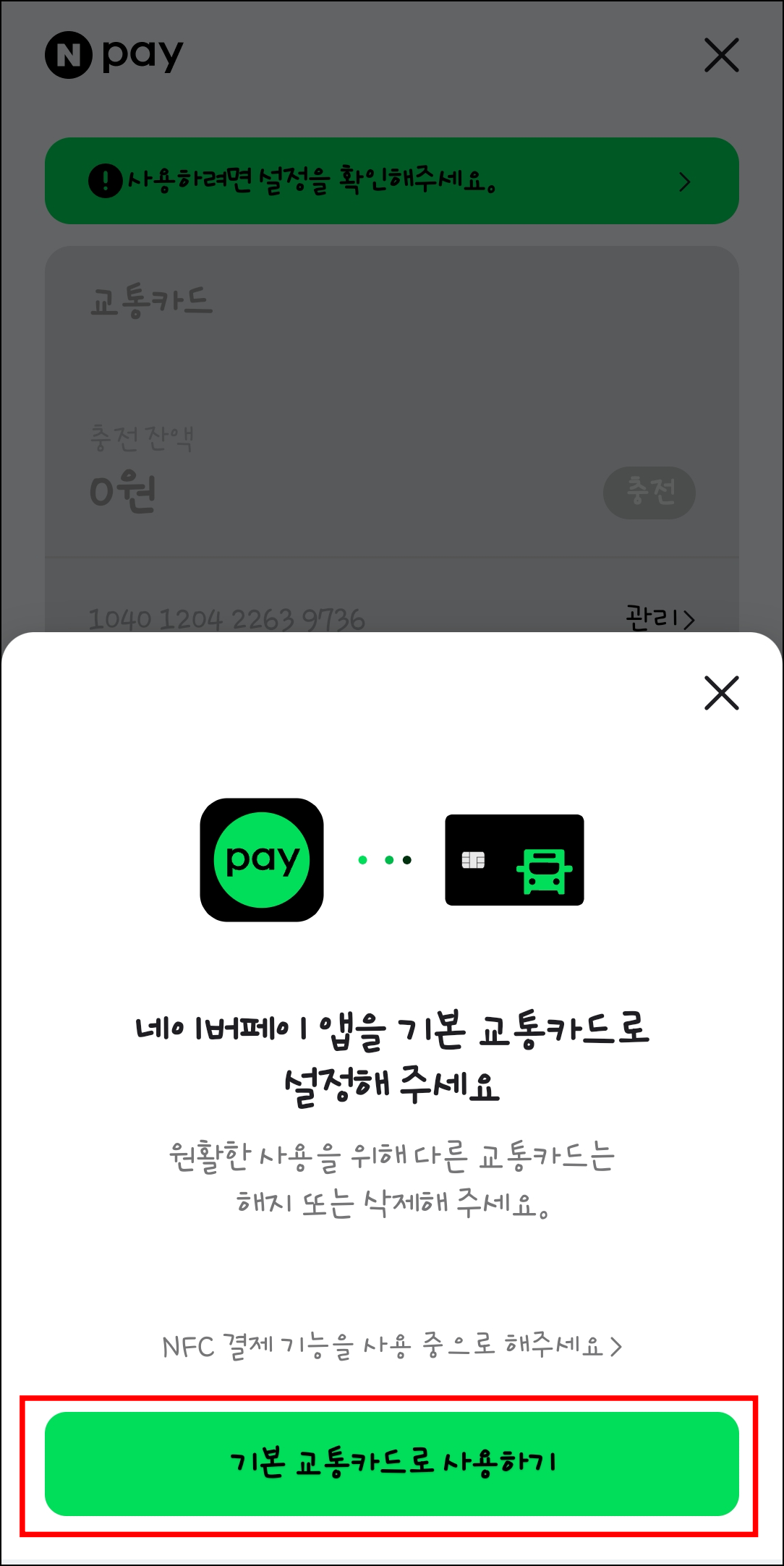784x1566 pixels.
Task: Click the exclamation alert icon in the green banner
Action: [x=106, y=180]
